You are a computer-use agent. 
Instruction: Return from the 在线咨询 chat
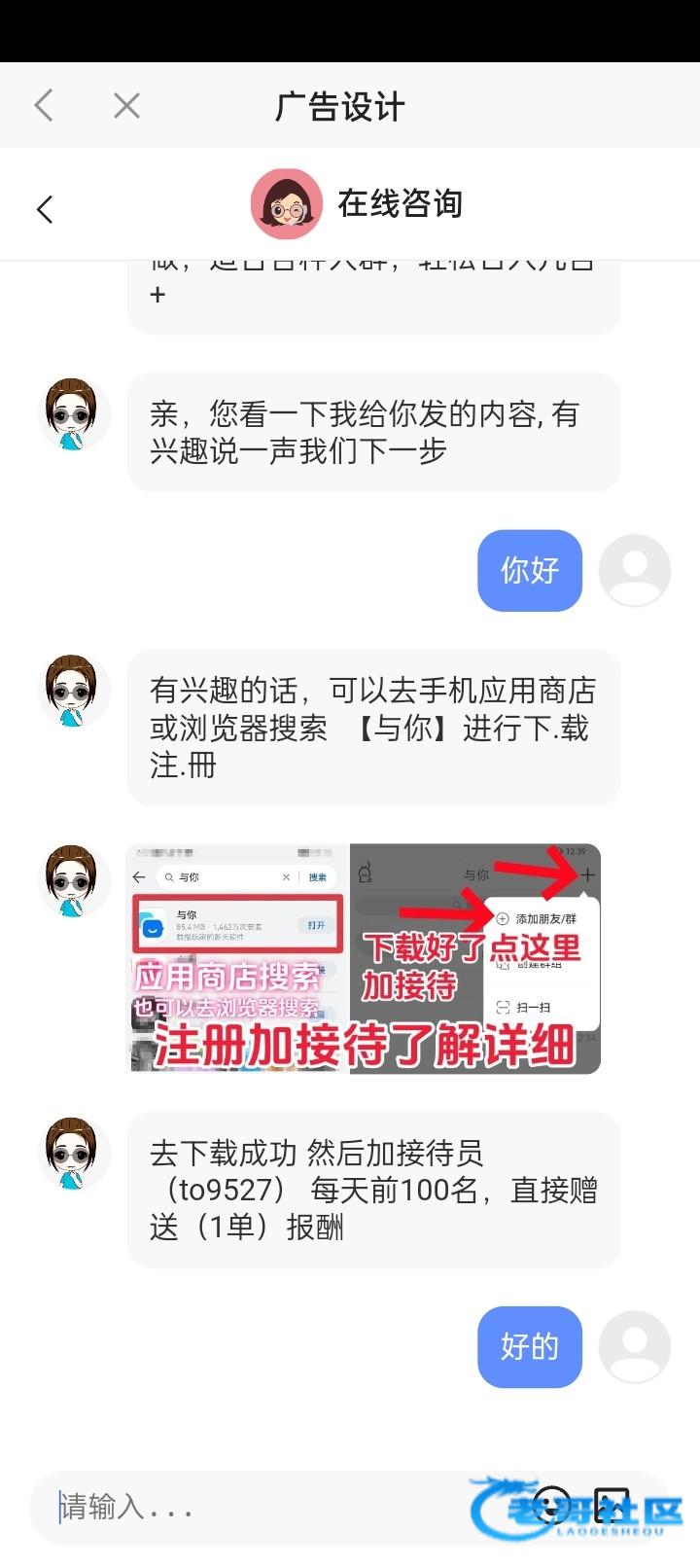(x=45, y=209)
